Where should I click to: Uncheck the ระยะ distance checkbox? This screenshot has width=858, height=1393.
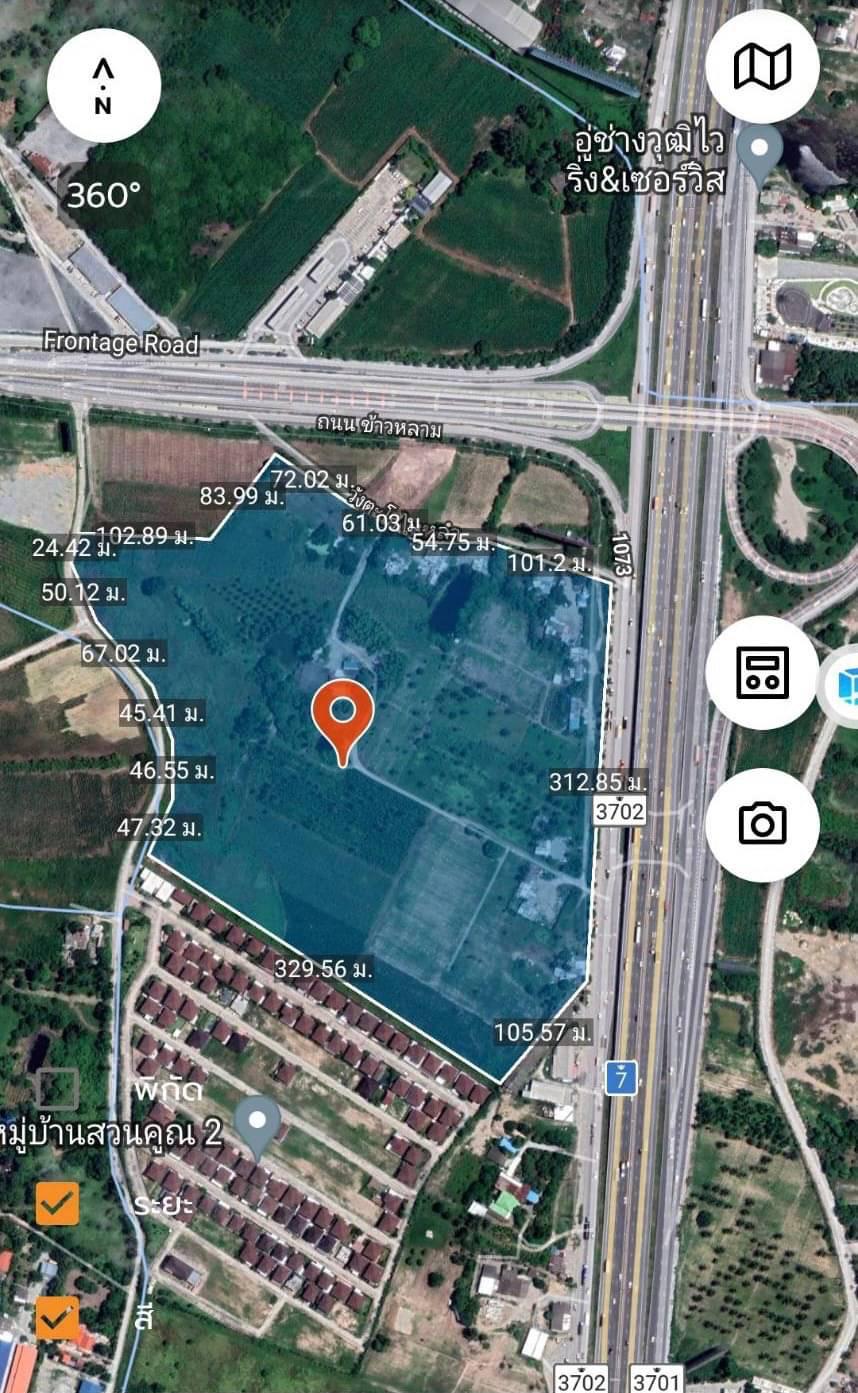tap(57, 1204)
